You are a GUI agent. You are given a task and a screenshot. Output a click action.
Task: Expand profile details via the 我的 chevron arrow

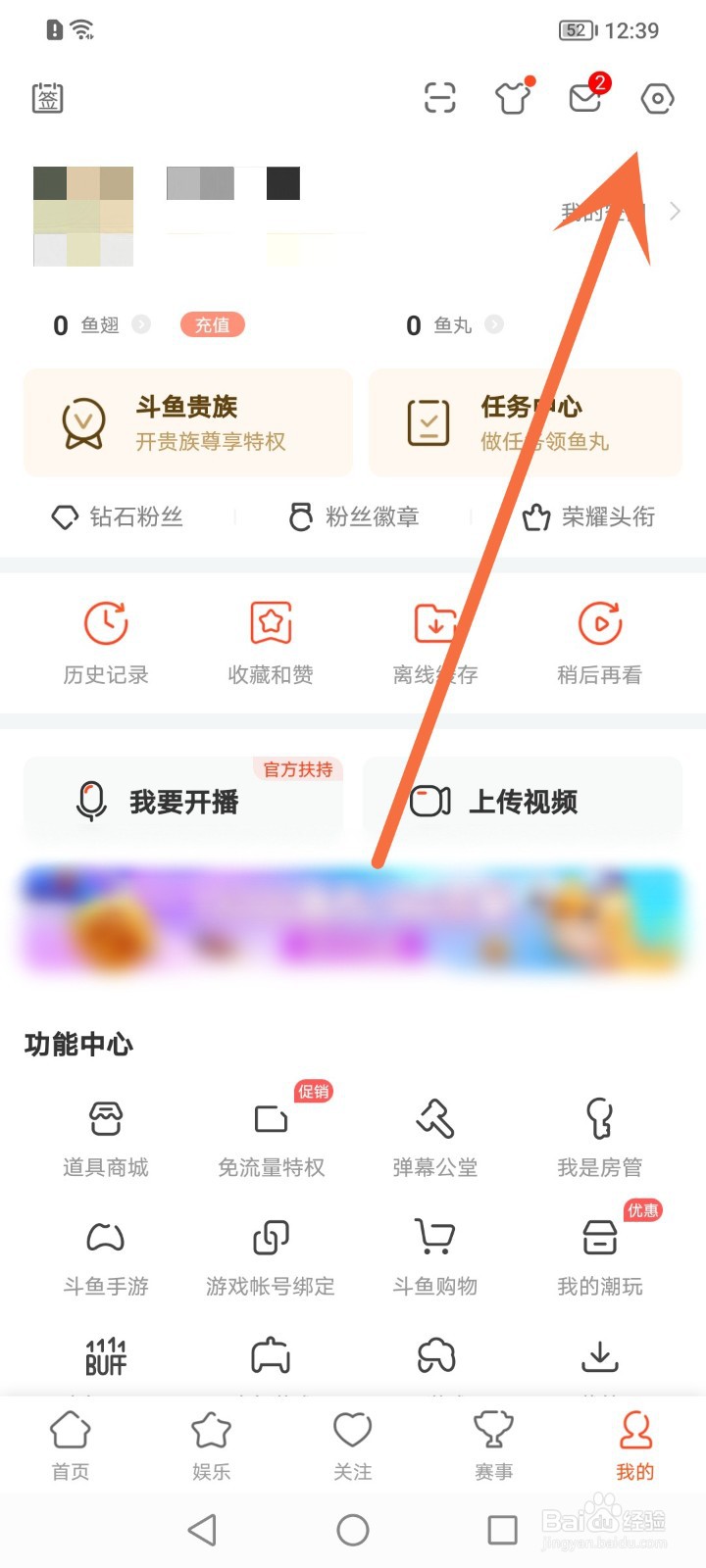point(676,210)
